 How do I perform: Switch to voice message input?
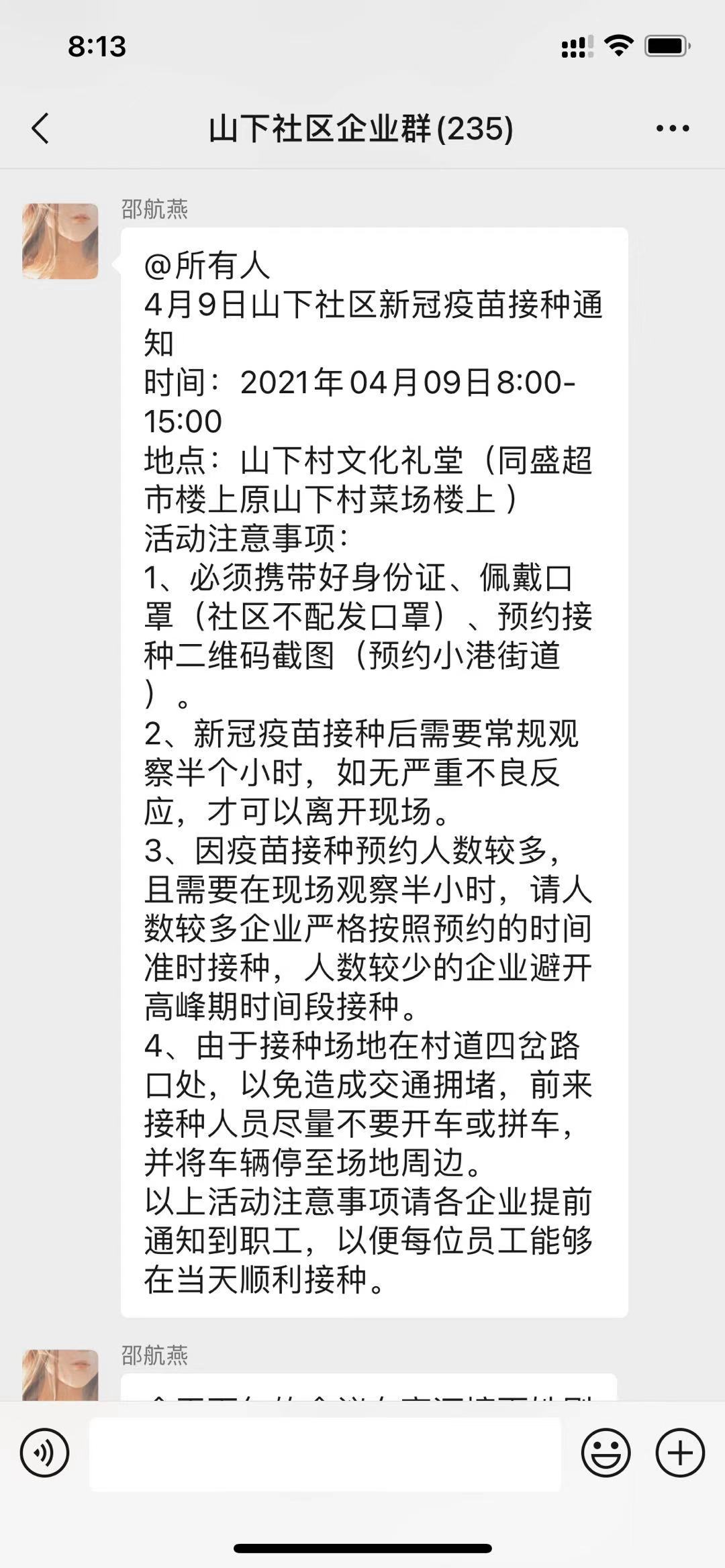44,1453
